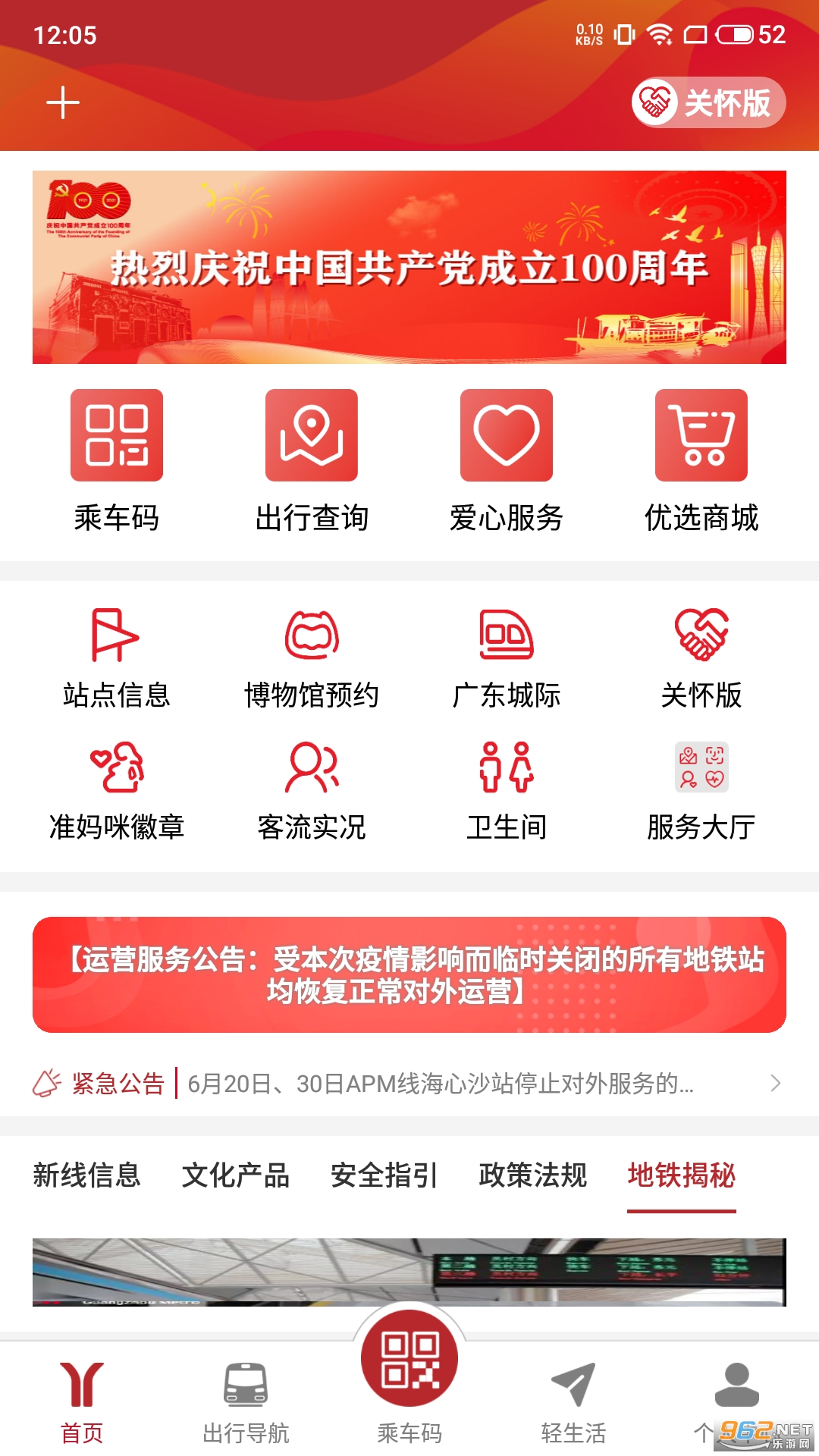The image size is (819, 1456).
Task: Find 卫生间 restrooms
Action: [x=507, y=791]
